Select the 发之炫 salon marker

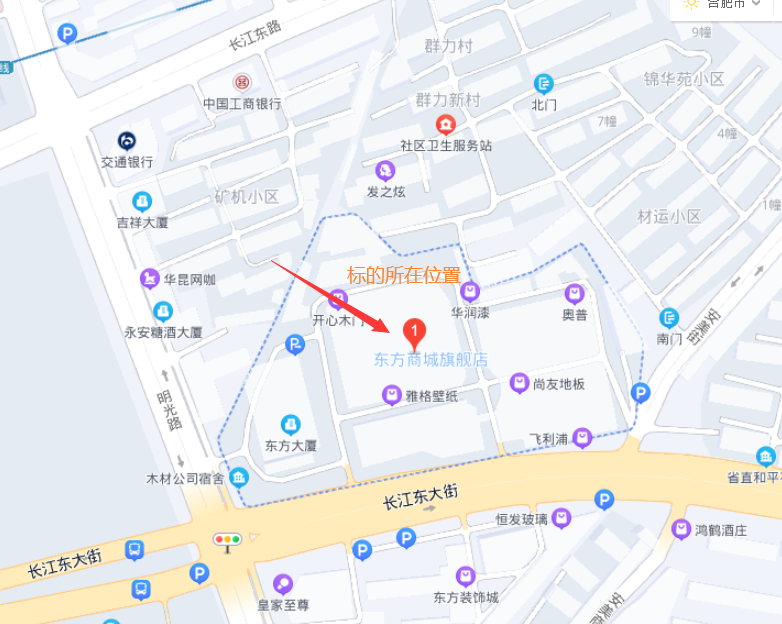click(x=385, y=171)
